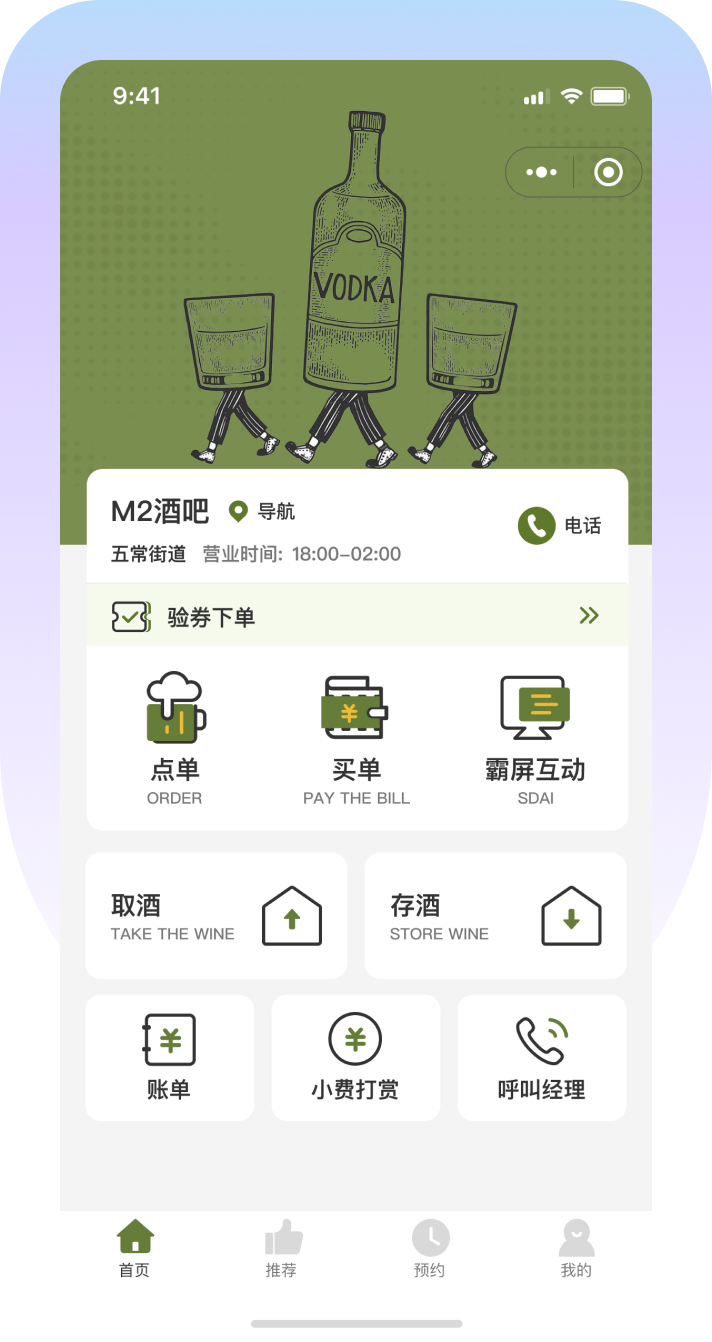Switch to the 预约 reservation tab

tap(430, 1248)
